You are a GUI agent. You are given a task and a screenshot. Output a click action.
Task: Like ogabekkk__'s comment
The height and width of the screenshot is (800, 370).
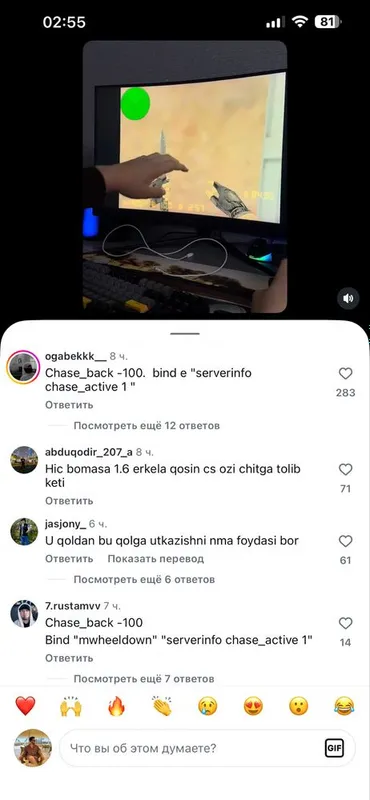(346, 373)
